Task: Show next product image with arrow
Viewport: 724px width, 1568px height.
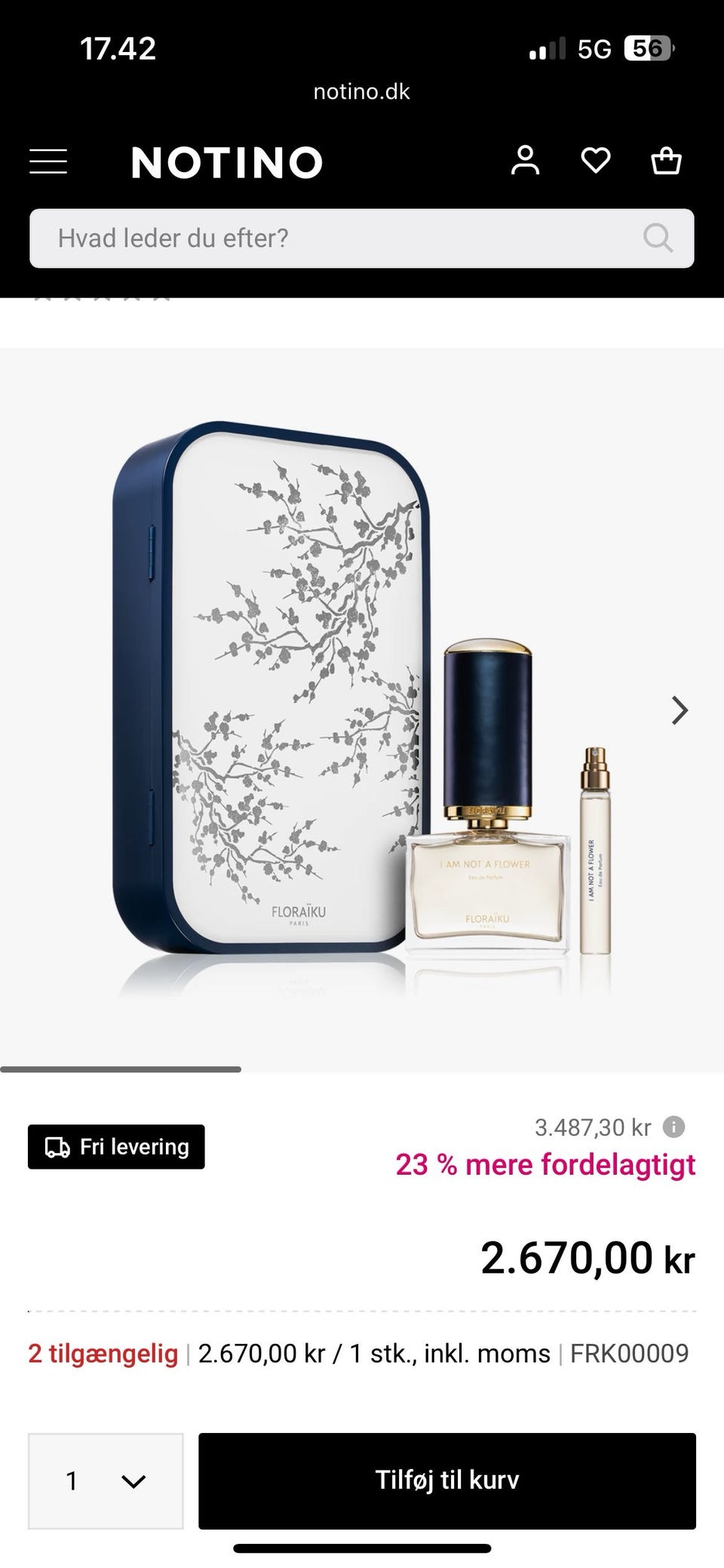Action: click(680, 710)
